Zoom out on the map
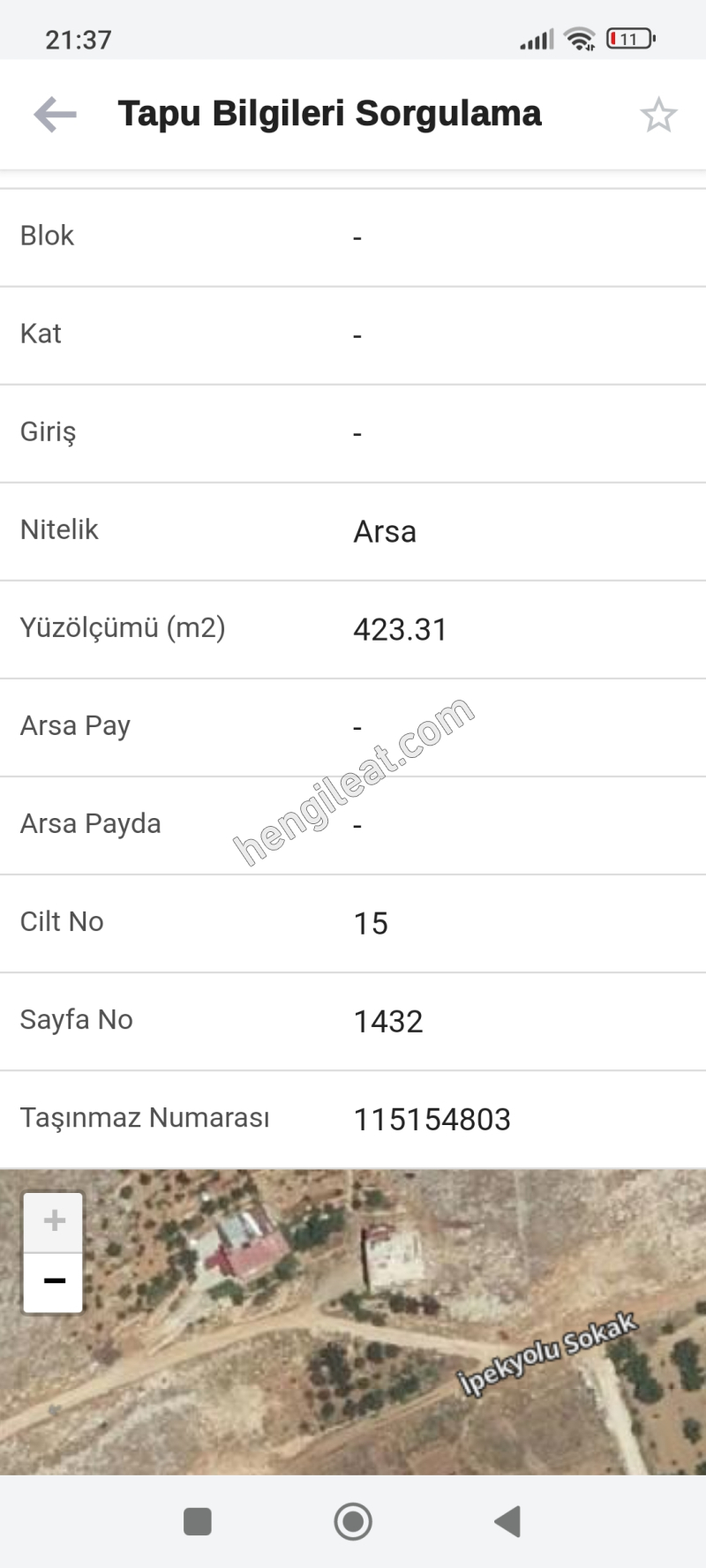The image size is (706, 1568). coord(54,1281)
